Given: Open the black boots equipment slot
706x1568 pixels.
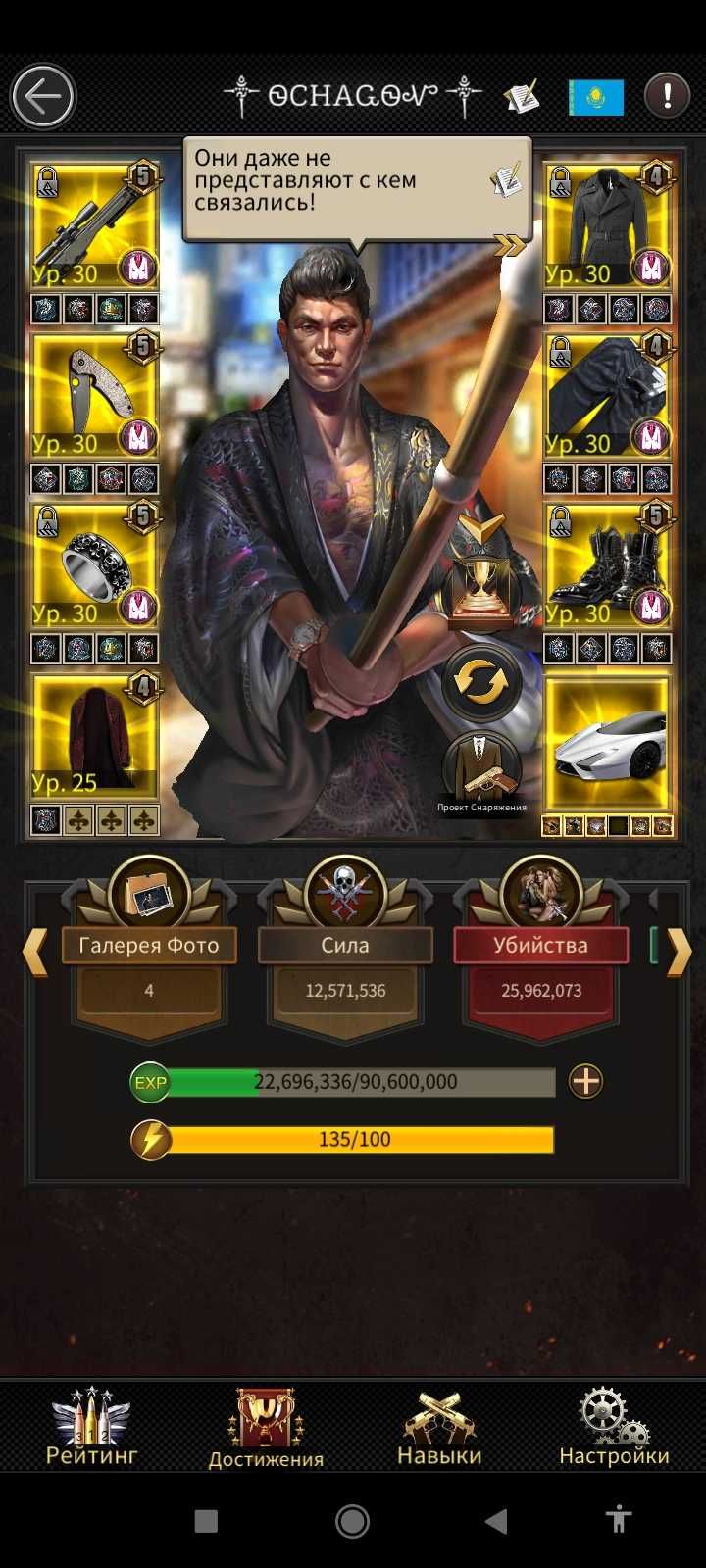Looking at the screenshot, I should click(608, 565).
